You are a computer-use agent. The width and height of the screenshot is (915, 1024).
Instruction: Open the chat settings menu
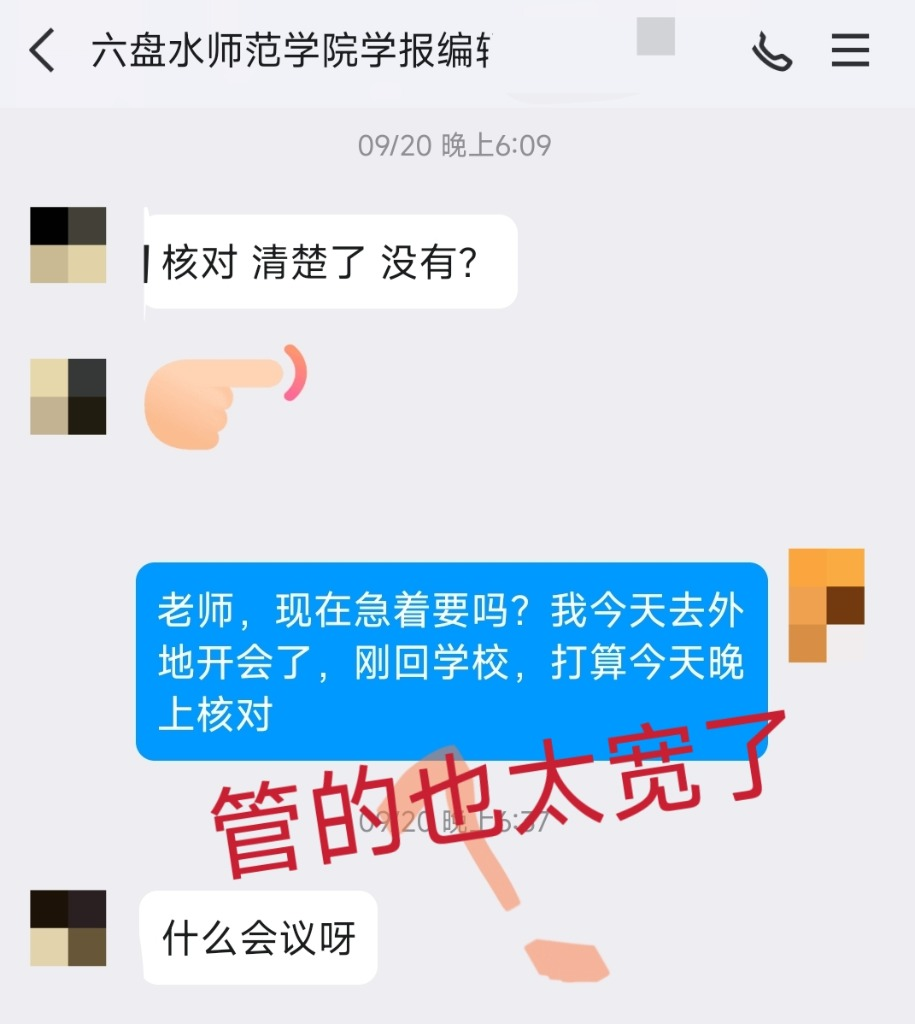pos(850,50)
